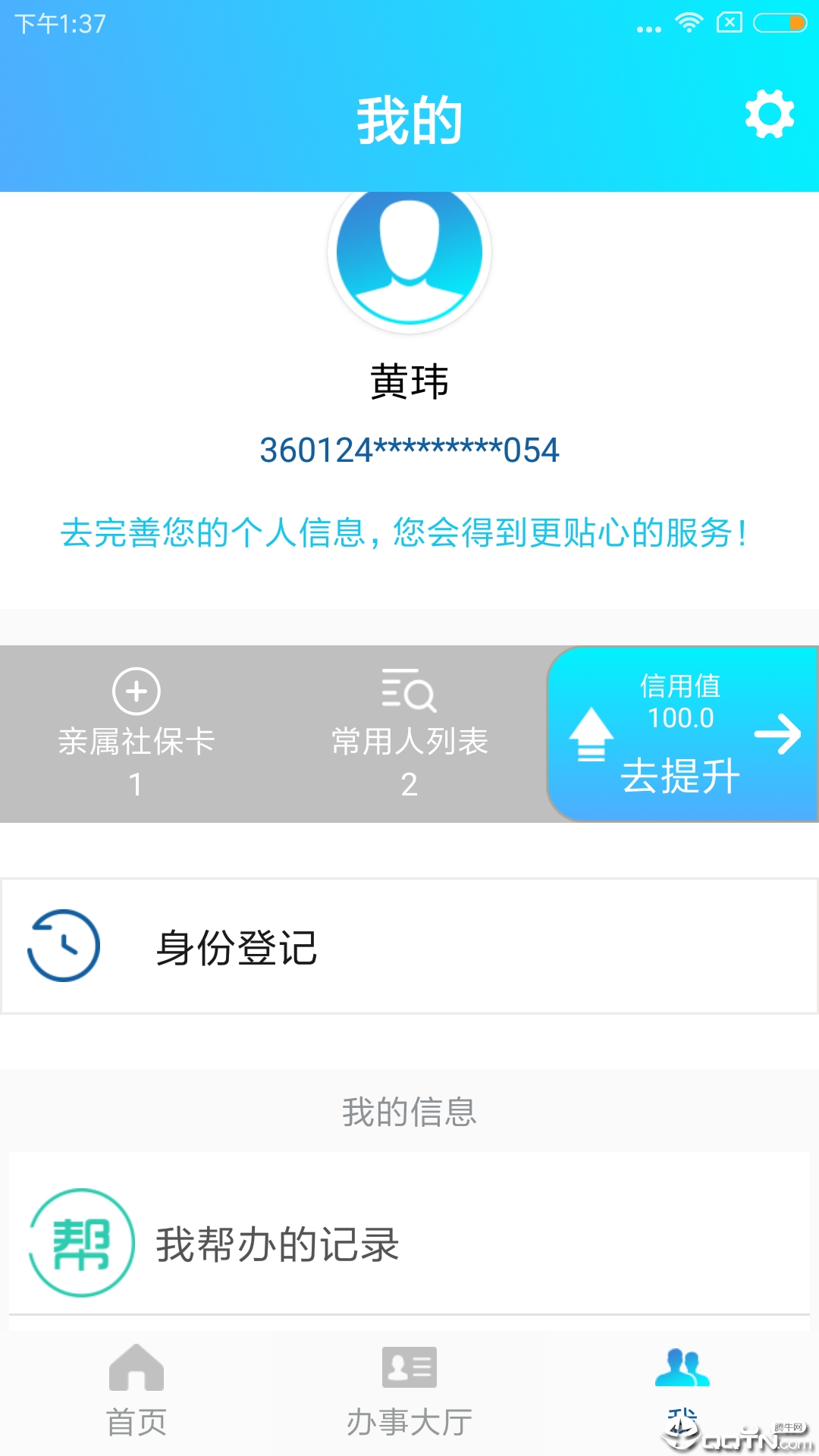Open the settings gear icon
The width and height of the screenshot is (819, 1456).
point(769,115)
